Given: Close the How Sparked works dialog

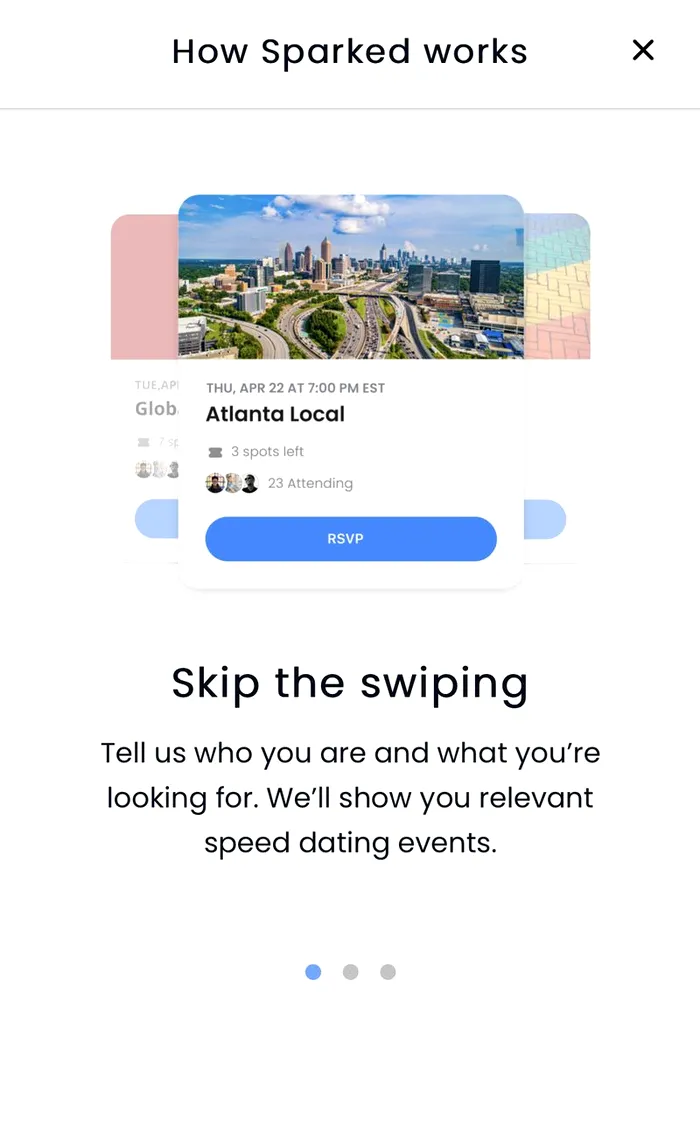Looking at the screenshot, I should (643, 50).
